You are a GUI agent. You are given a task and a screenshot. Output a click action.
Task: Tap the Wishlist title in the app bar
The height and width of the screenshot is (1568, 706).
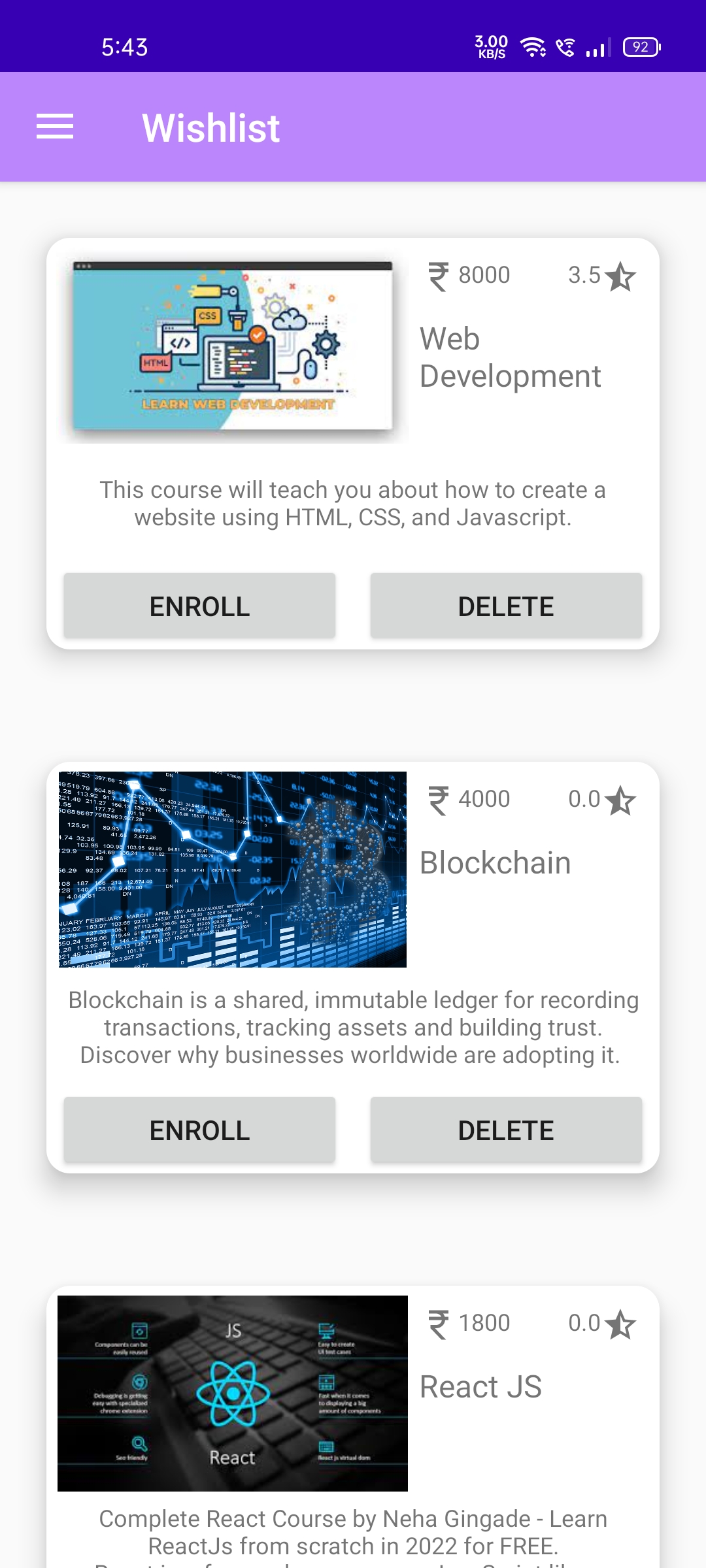pyautogui.click(x=210, y=126)
